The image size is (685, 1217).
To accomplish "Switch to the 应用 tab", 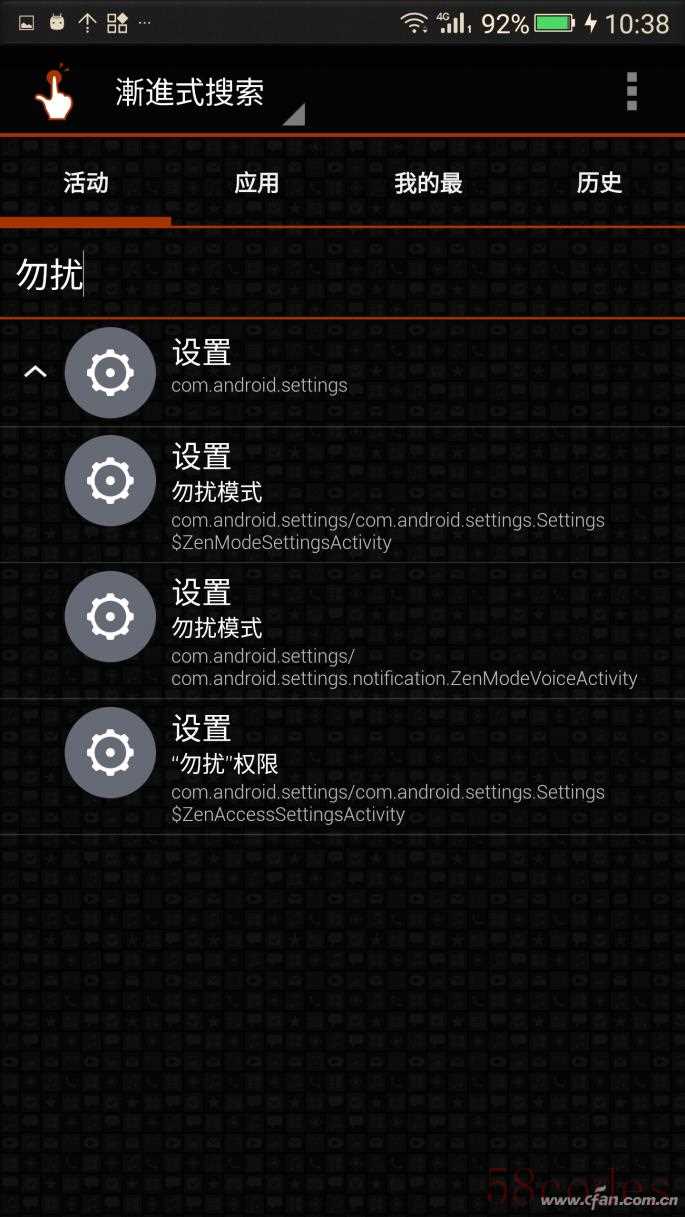I will 257,183.
